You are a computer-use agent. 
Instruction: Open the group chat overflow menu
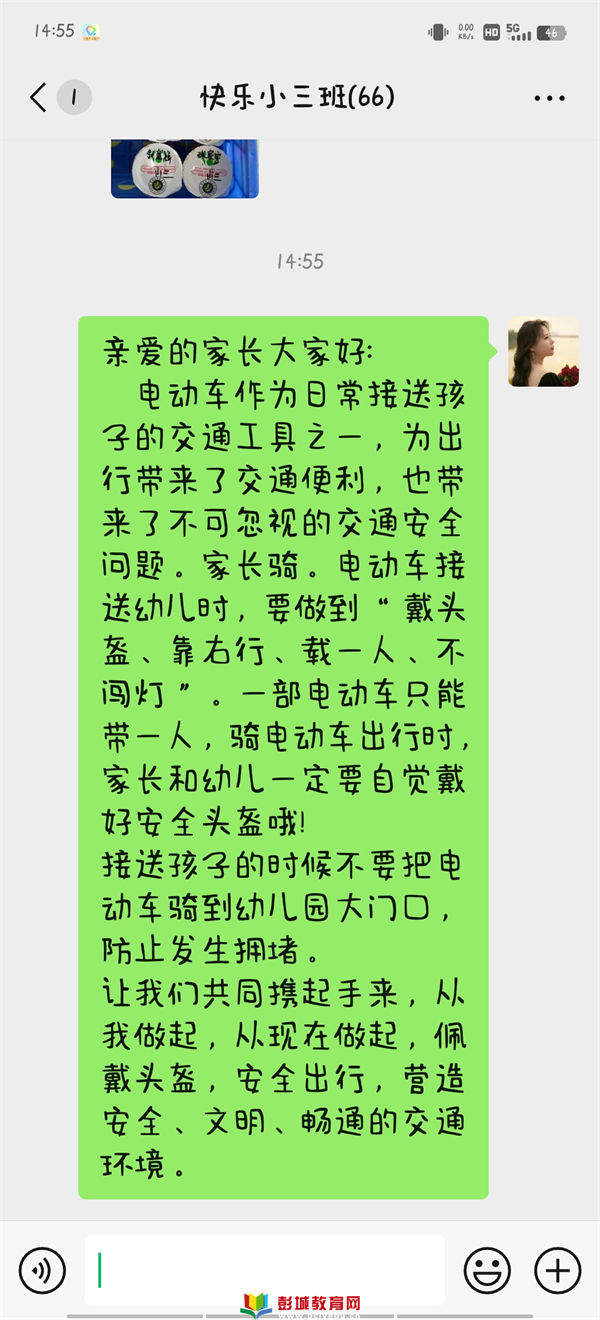tap(550, 98)
